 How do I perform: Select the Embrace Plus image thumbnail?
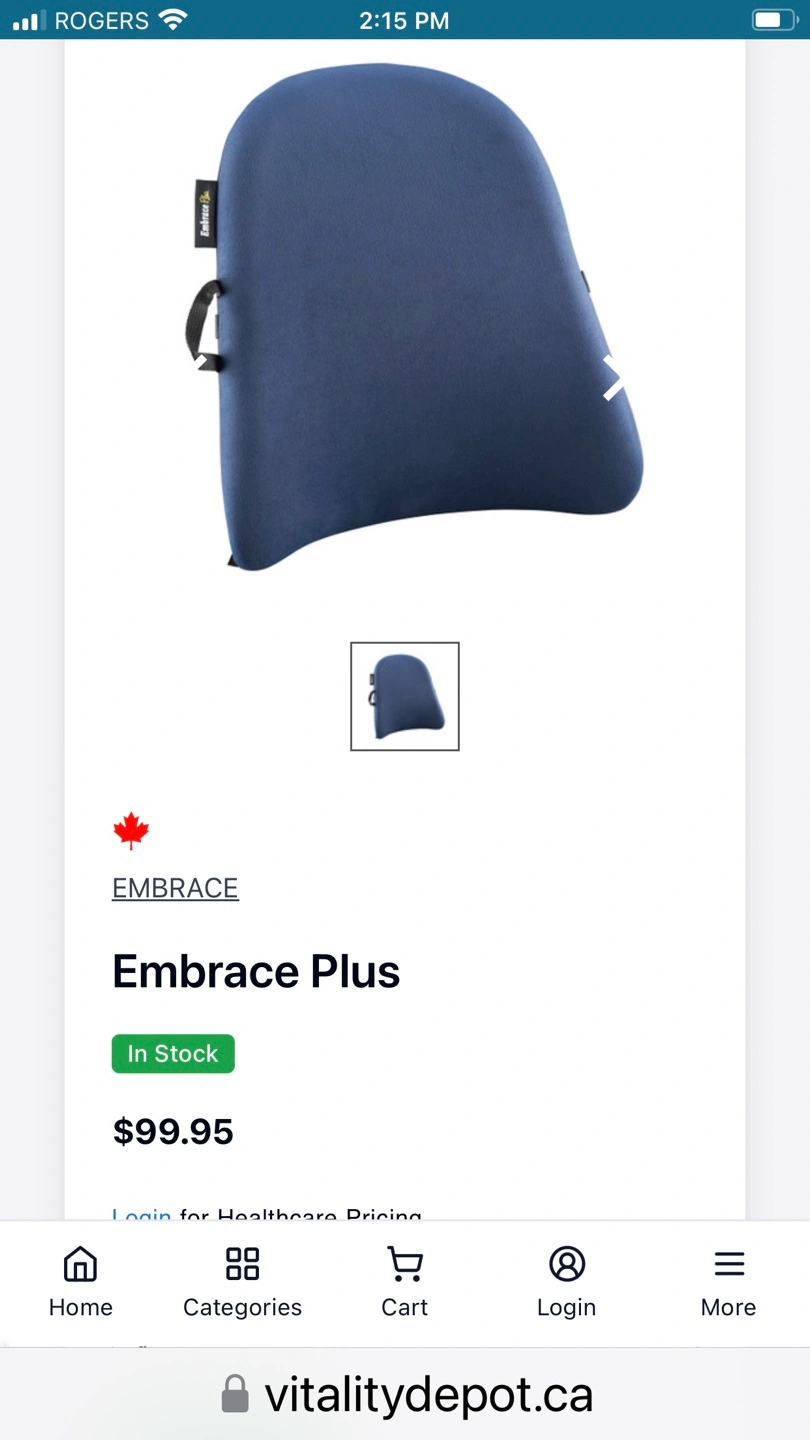pyautogui.click(x=405, y=696)
